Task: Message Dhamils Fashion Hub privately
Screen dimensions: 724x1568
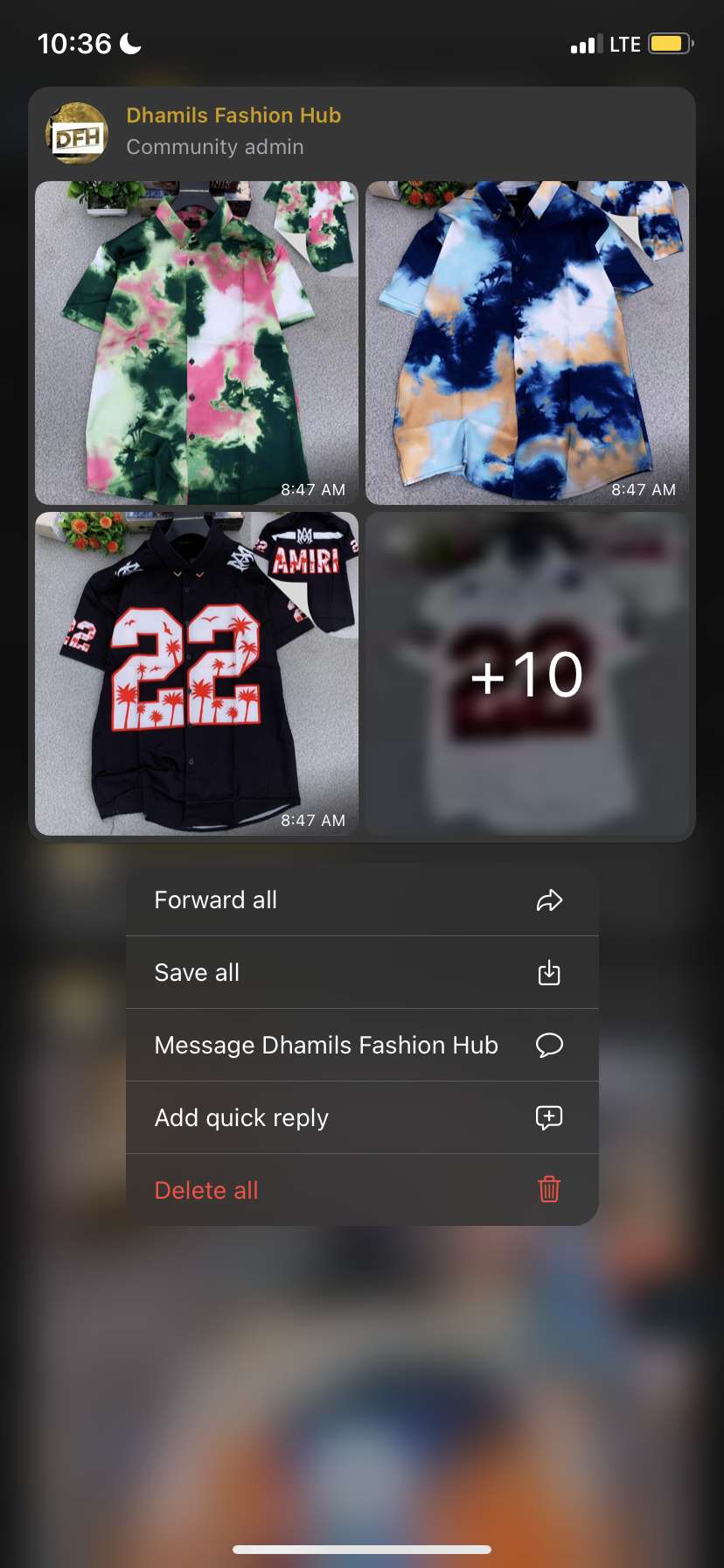Action: coord(361,1046)
